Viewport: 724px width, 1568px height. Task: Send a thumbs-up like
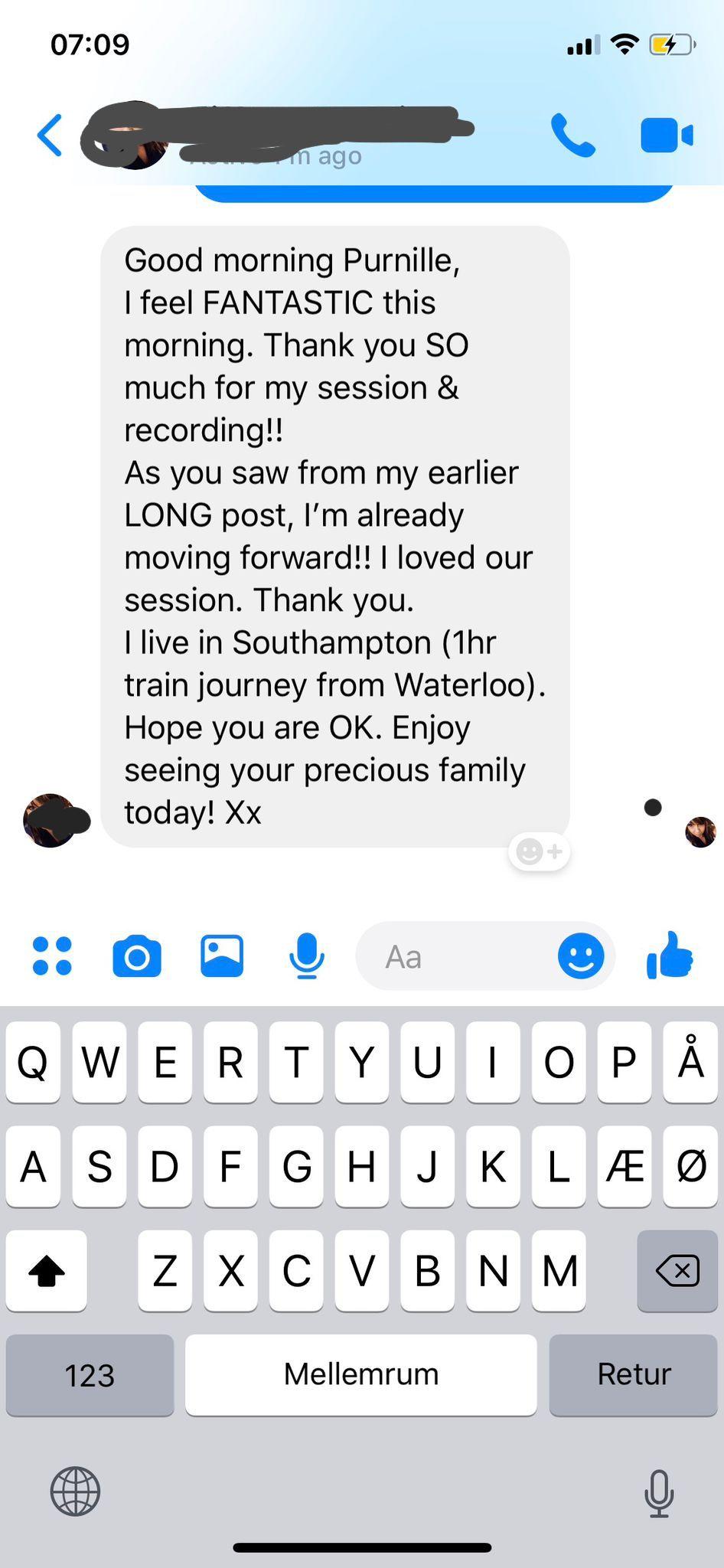670,955
